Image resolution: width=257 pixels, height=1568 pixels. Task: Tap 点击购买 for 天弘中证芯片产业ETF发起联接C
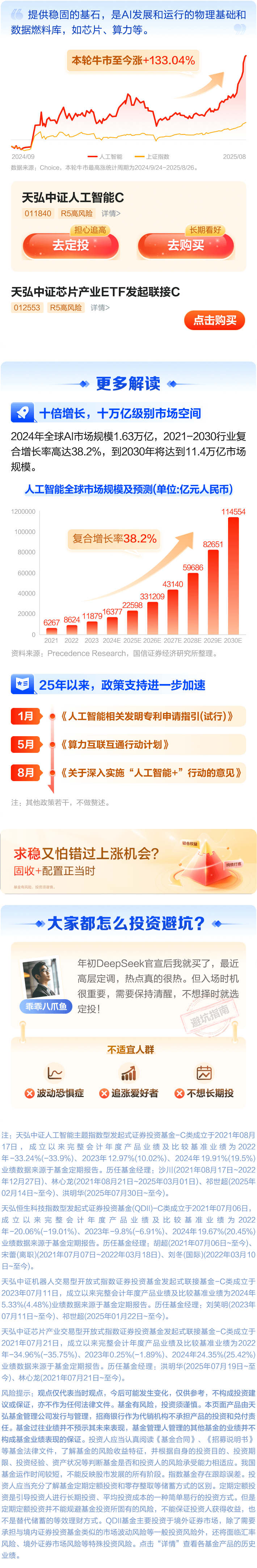click(x=215, y=320)
